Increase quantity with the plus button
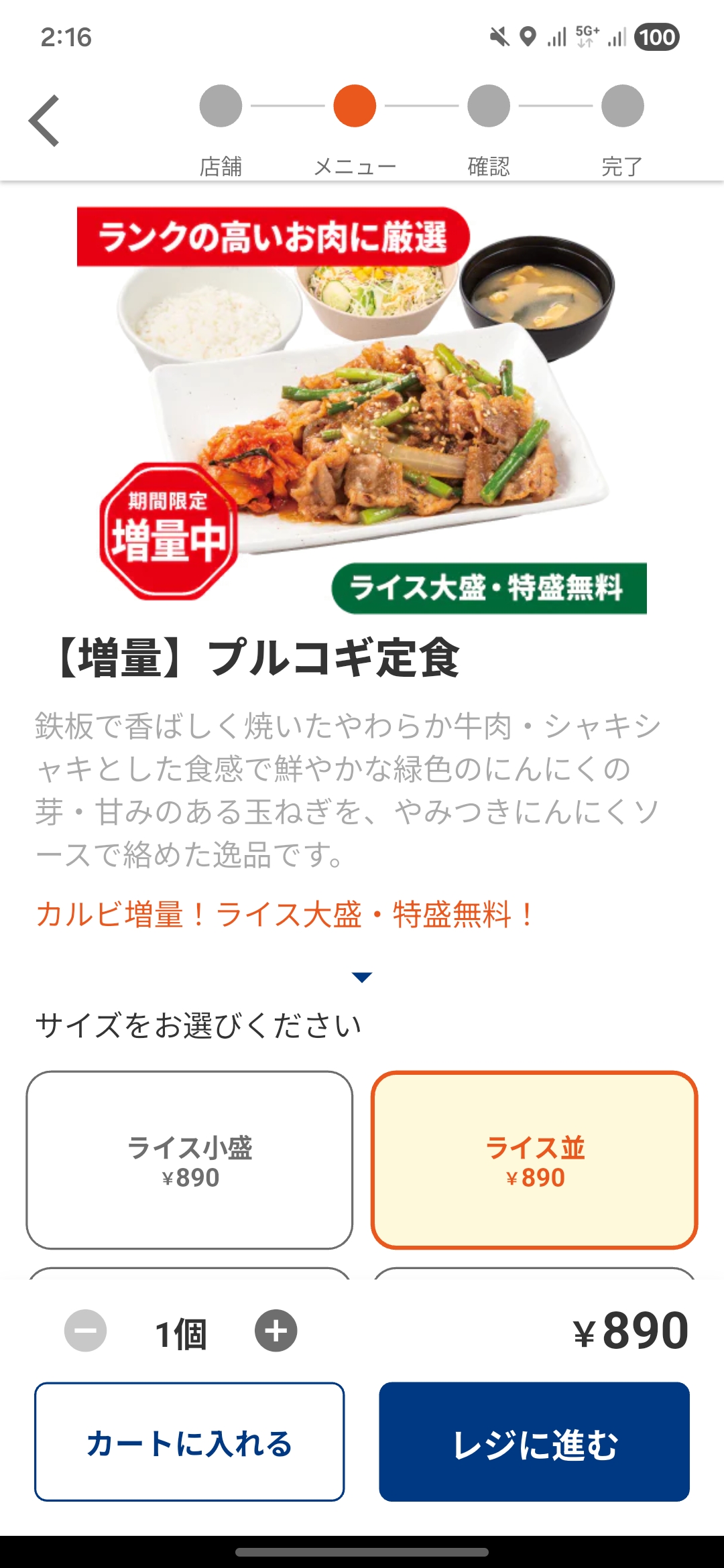The height and width of the screenshot is (1568, 724). pyautogui.click(x=276, y=1331)
